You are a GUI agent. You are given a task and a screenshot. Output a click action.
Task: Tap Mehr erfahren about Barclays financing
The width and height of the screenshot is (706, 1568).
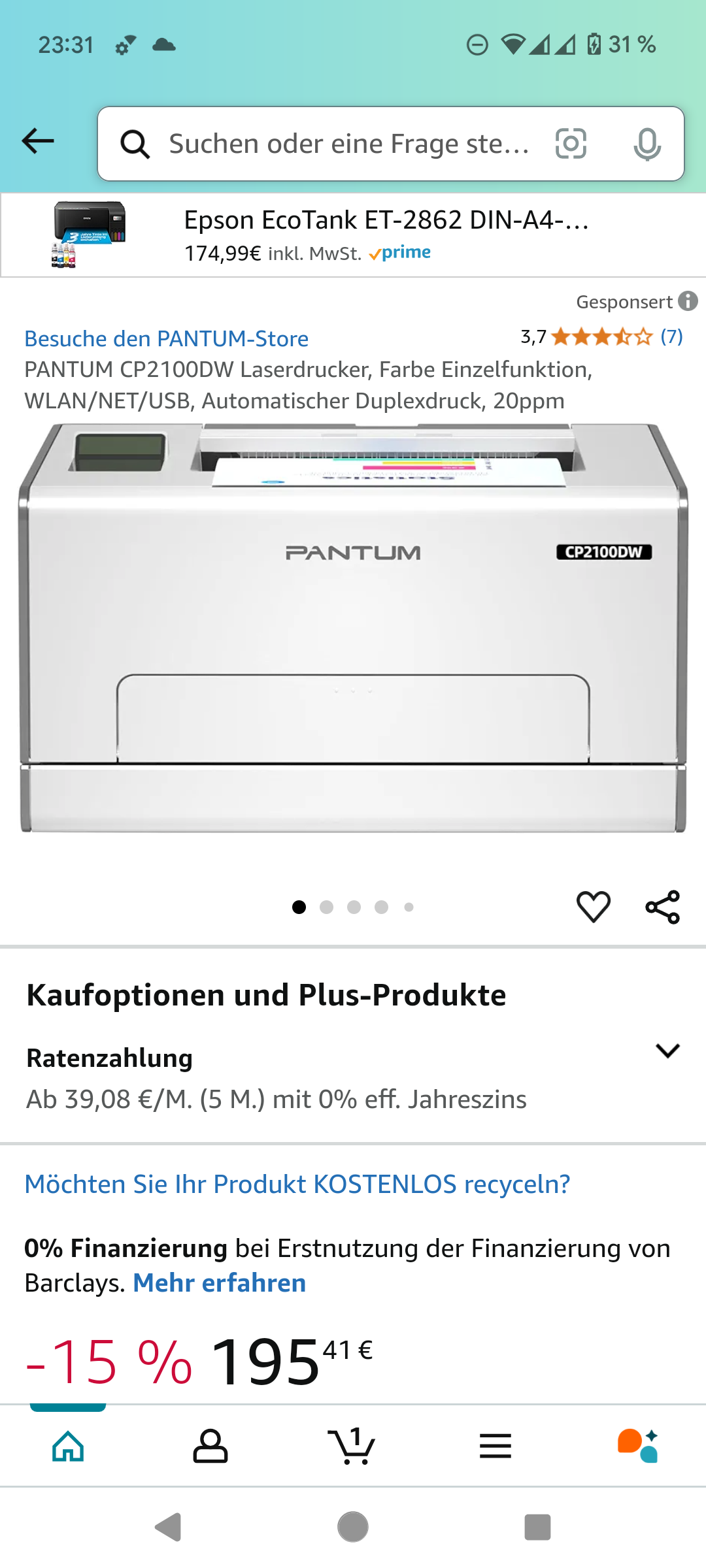(220, 1283)
